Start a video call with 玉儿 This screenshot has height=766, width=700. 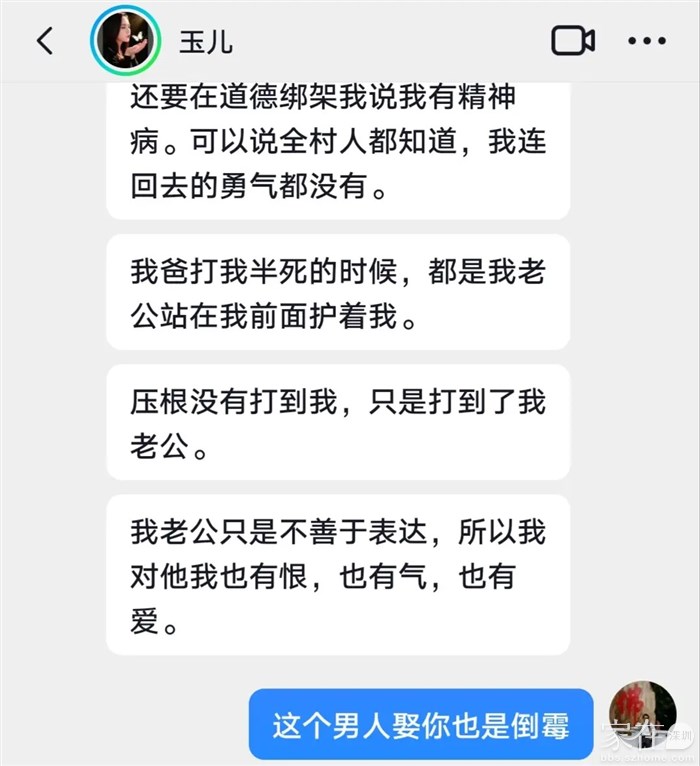coord(573,41)
